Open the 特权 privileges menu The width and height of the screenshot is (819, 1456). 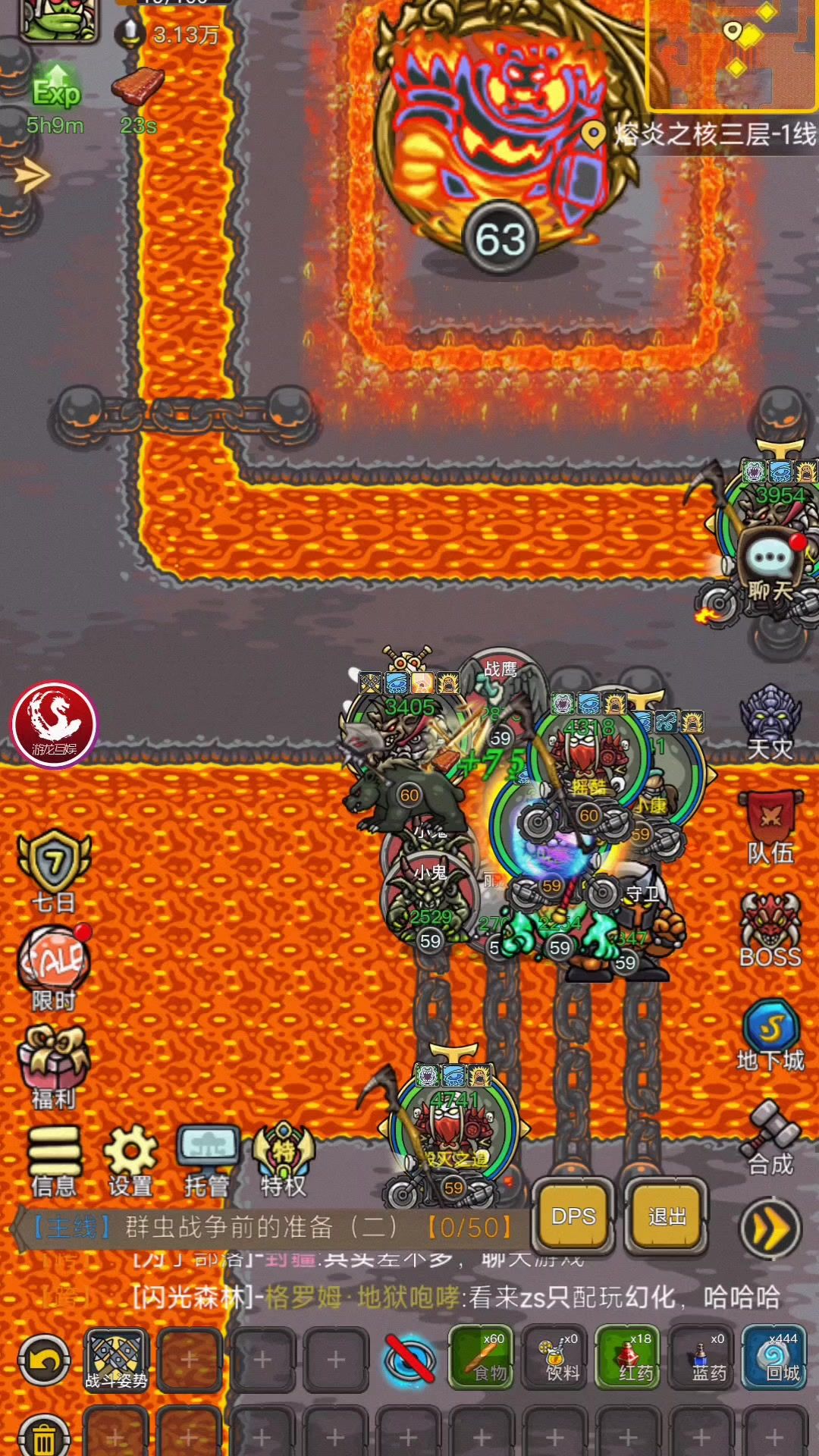click(x=284, y=1160)
